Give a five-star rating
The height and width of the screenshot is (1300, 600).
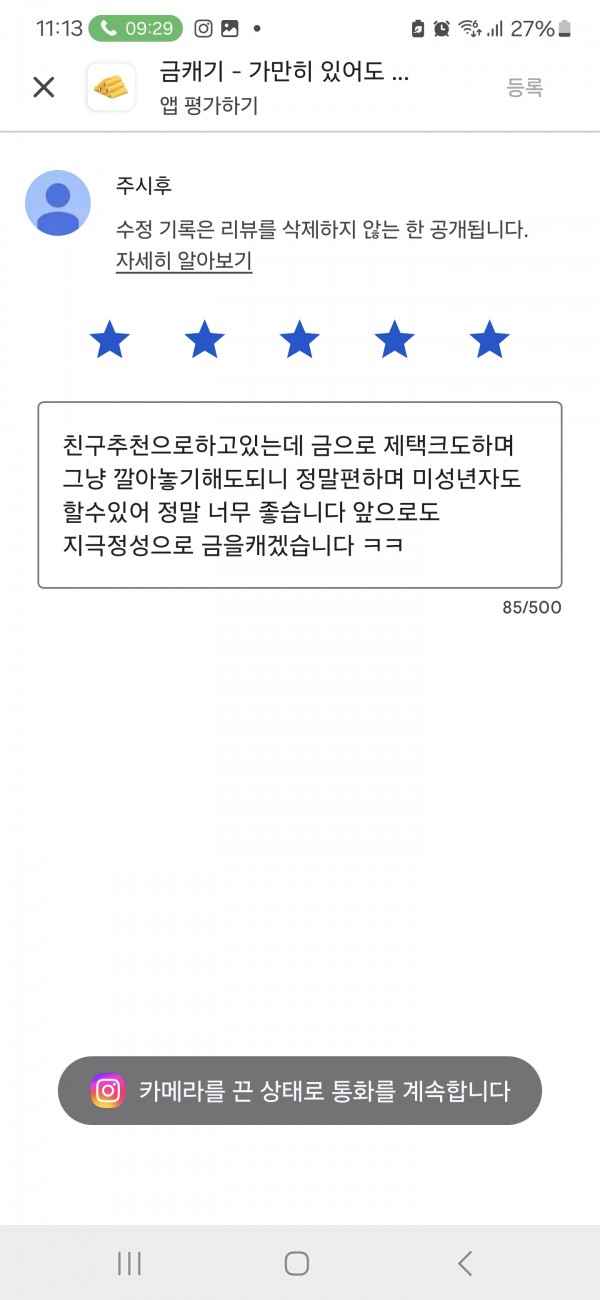pos(490,340)
